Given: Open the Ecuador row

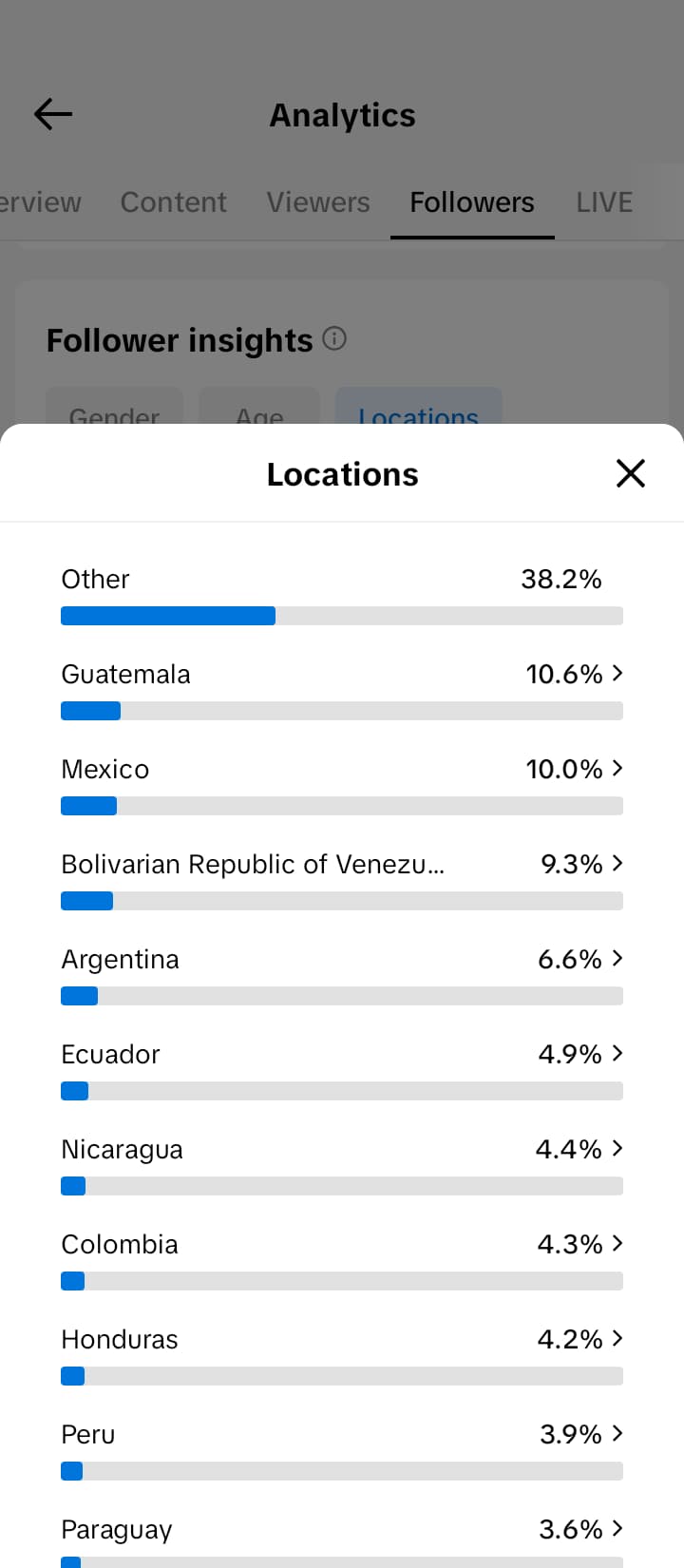Looking at the screenshot, I should (342, 1069).
